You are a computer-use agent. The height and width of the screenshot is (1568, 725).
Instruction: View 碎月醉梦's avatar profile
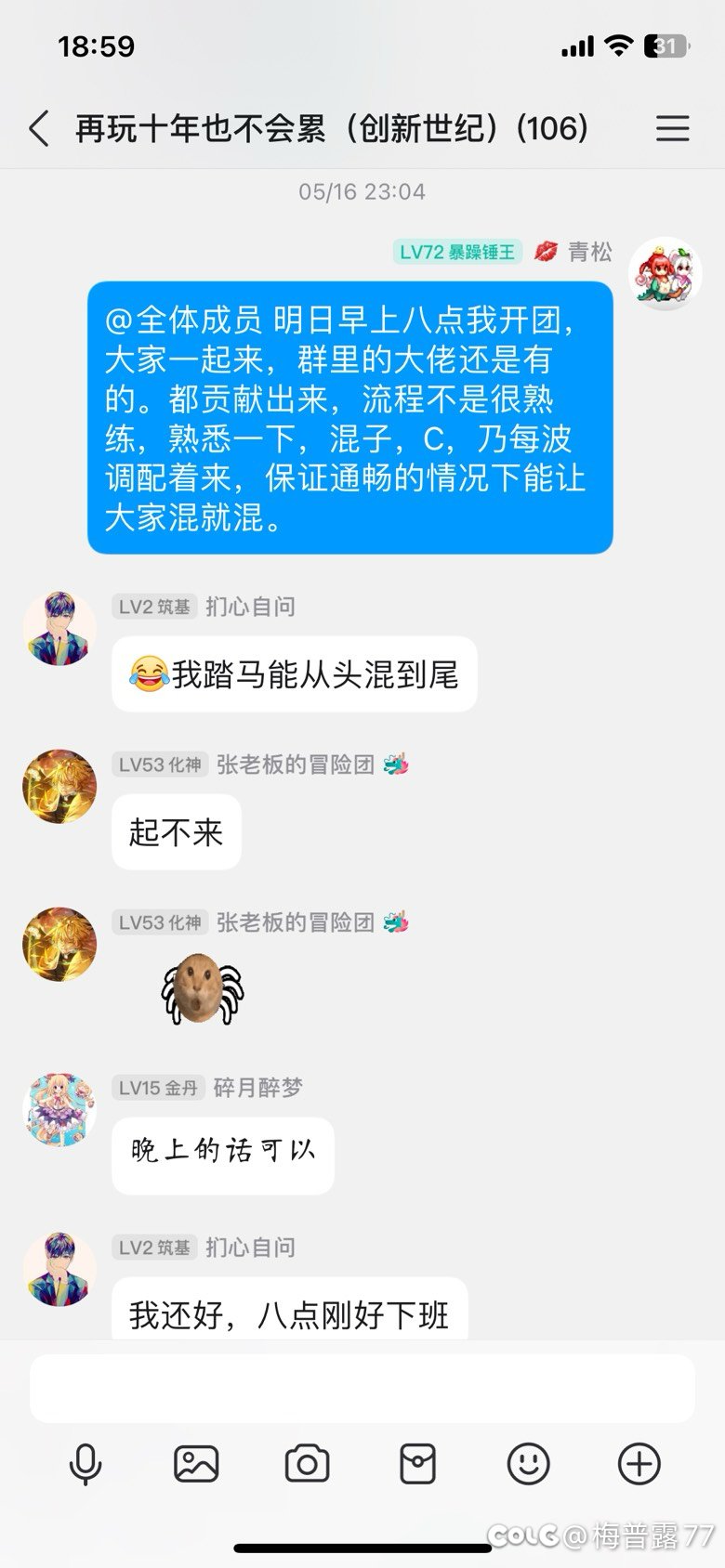[x=59, y=1110]
